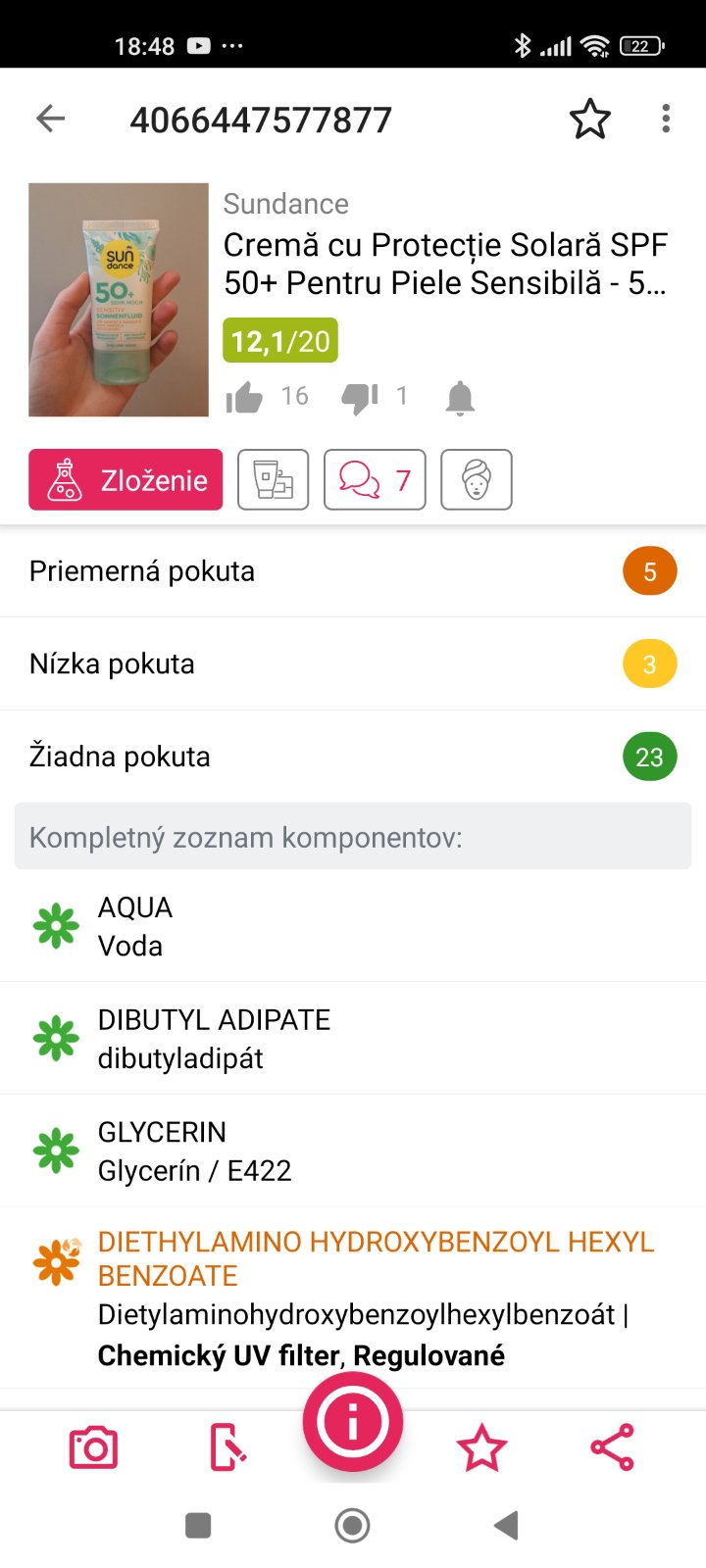Screen dimensions: 706x1568
Task: Open the comments tab with 7 comments
Action: (375, 480)
